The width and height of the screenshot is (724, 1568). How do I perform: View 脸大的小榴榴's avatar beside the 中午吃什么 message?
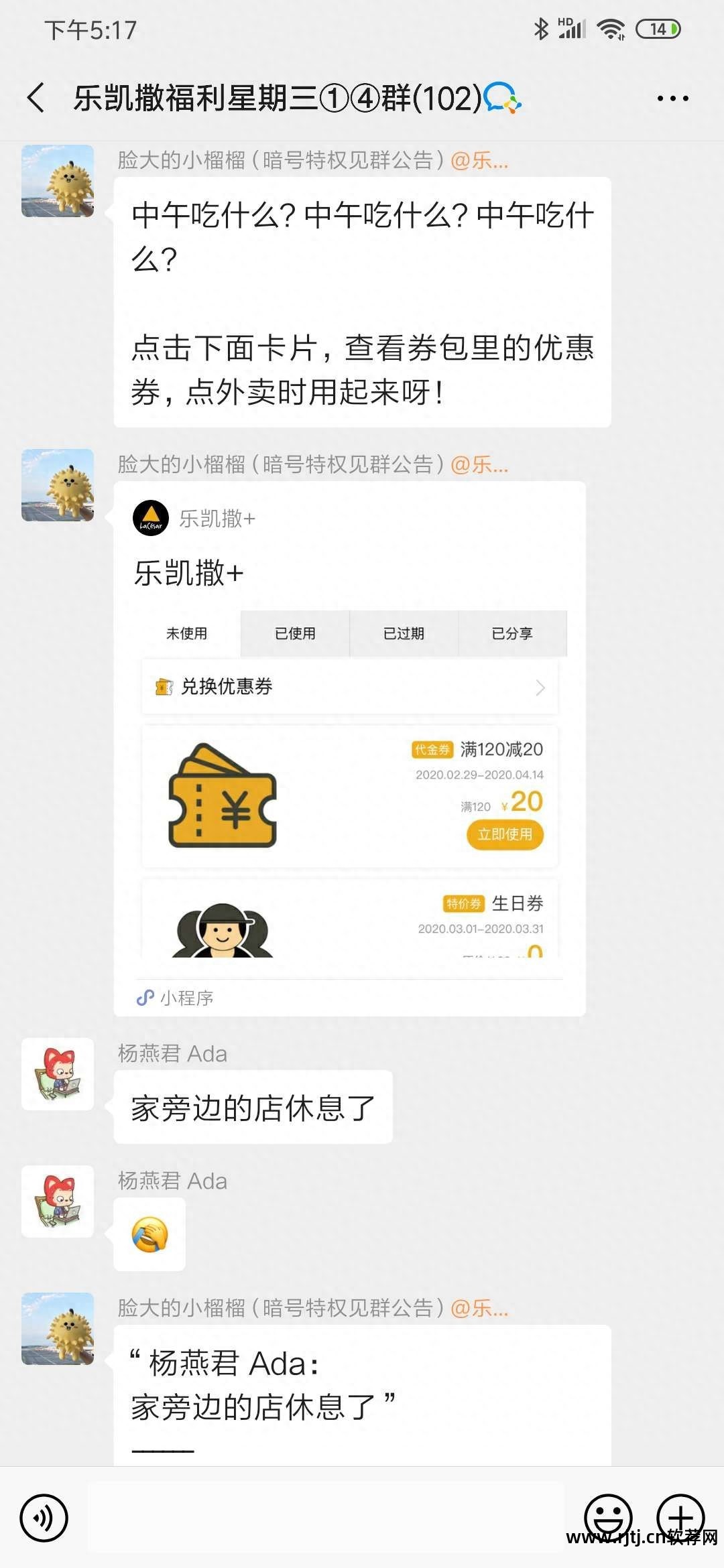(x=58, y=181)
